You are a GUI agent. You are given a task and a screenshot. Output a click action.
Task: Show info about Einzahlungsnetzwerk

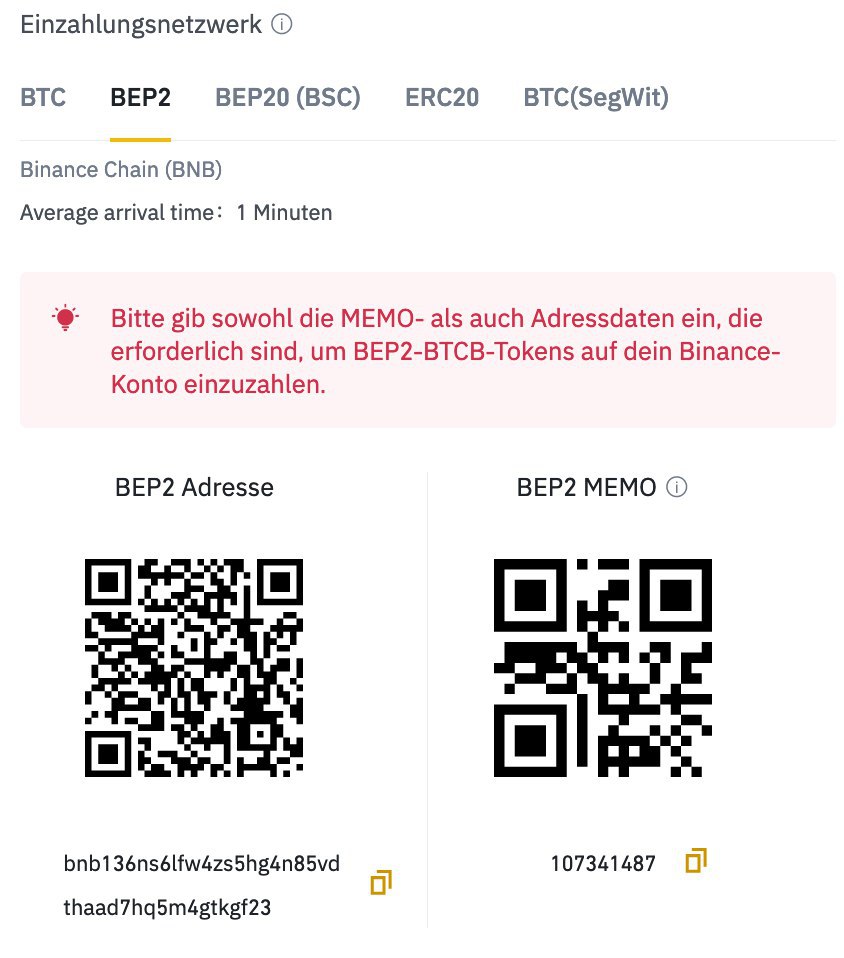point(282,26)
